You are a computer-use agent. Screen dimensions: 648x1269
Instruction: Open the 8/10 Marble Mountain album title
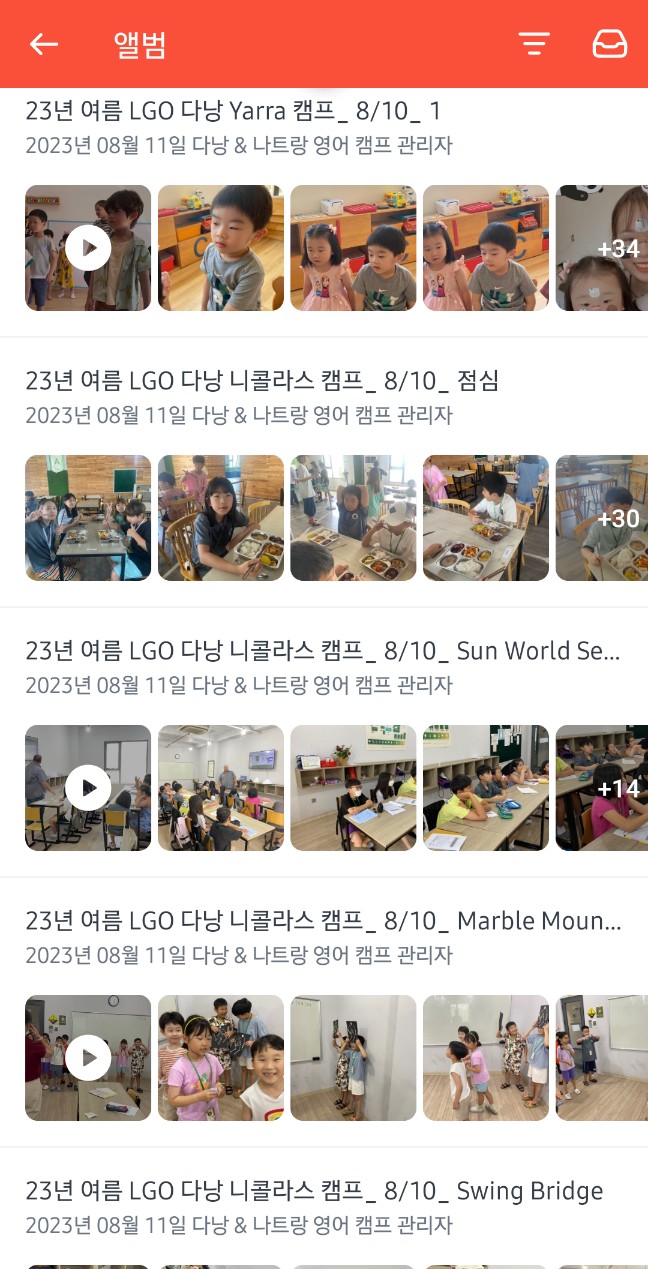[x=322, y=921]
